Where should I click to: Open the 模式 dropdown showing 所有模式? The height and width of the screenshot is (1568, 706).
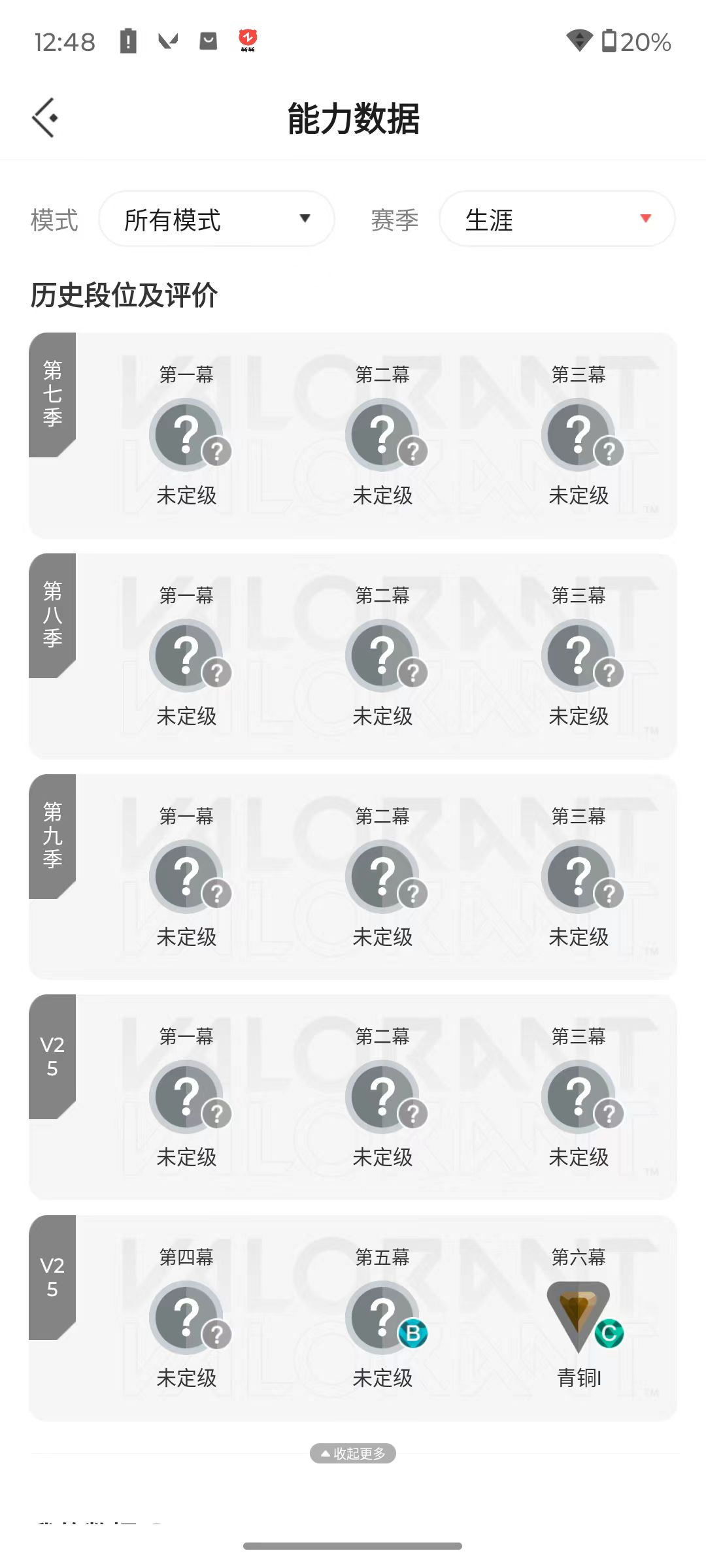coord(216,220)
